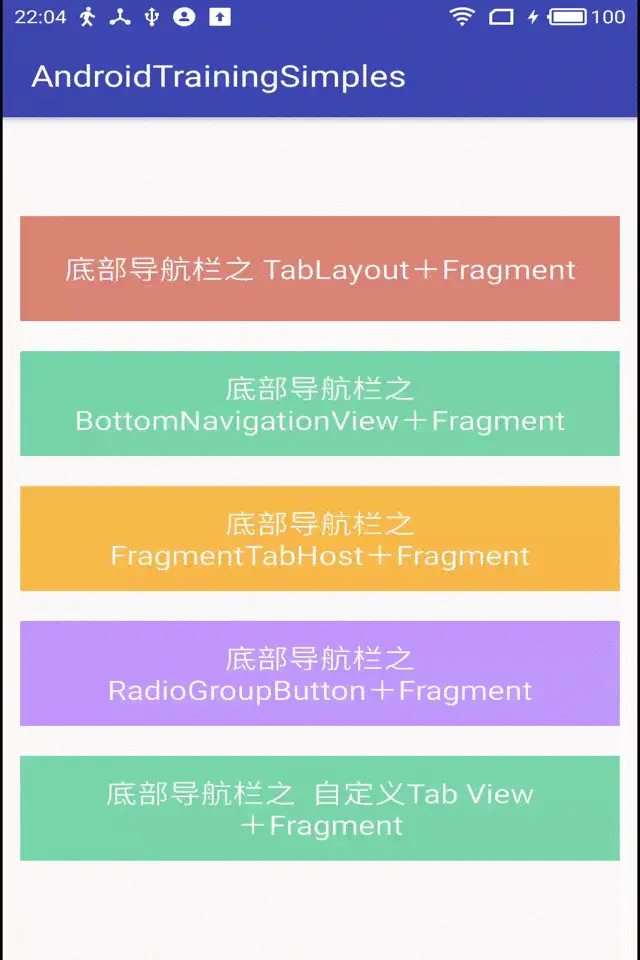The width and height of the screenshot is (640, 960).
Task: Open the FragmentTabHost + Fragment demo
Action: 320,539
